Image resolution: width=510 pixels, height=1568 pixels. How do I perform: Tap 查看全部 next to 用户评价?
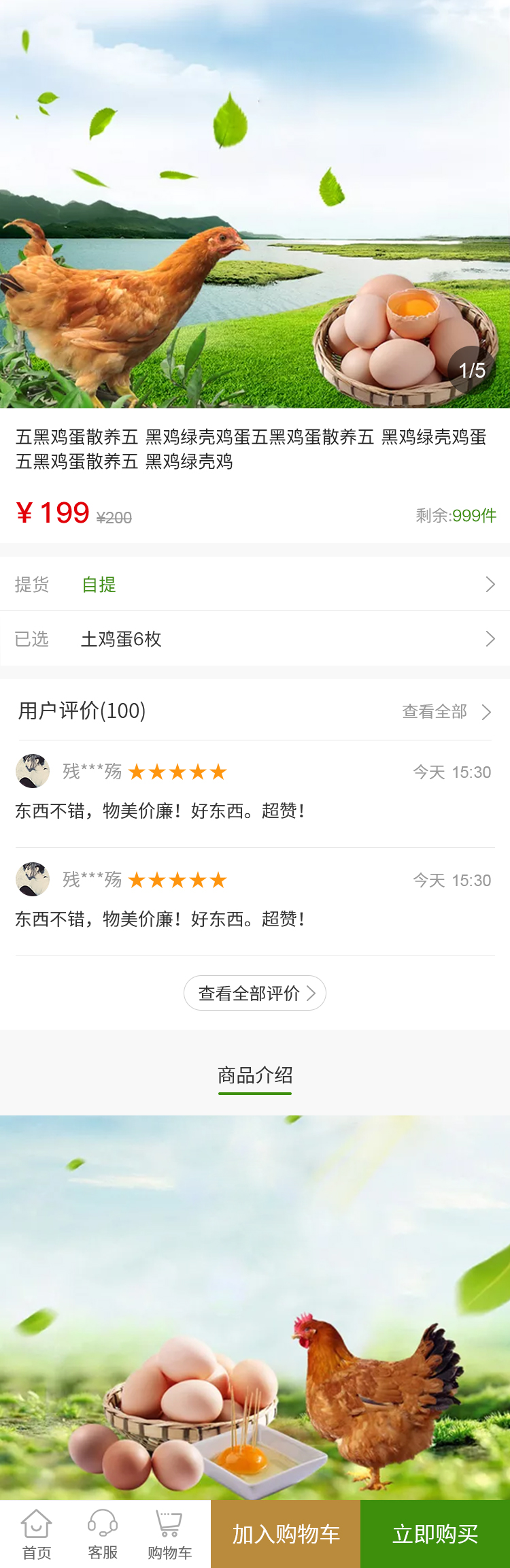click(x=445, y=712)
